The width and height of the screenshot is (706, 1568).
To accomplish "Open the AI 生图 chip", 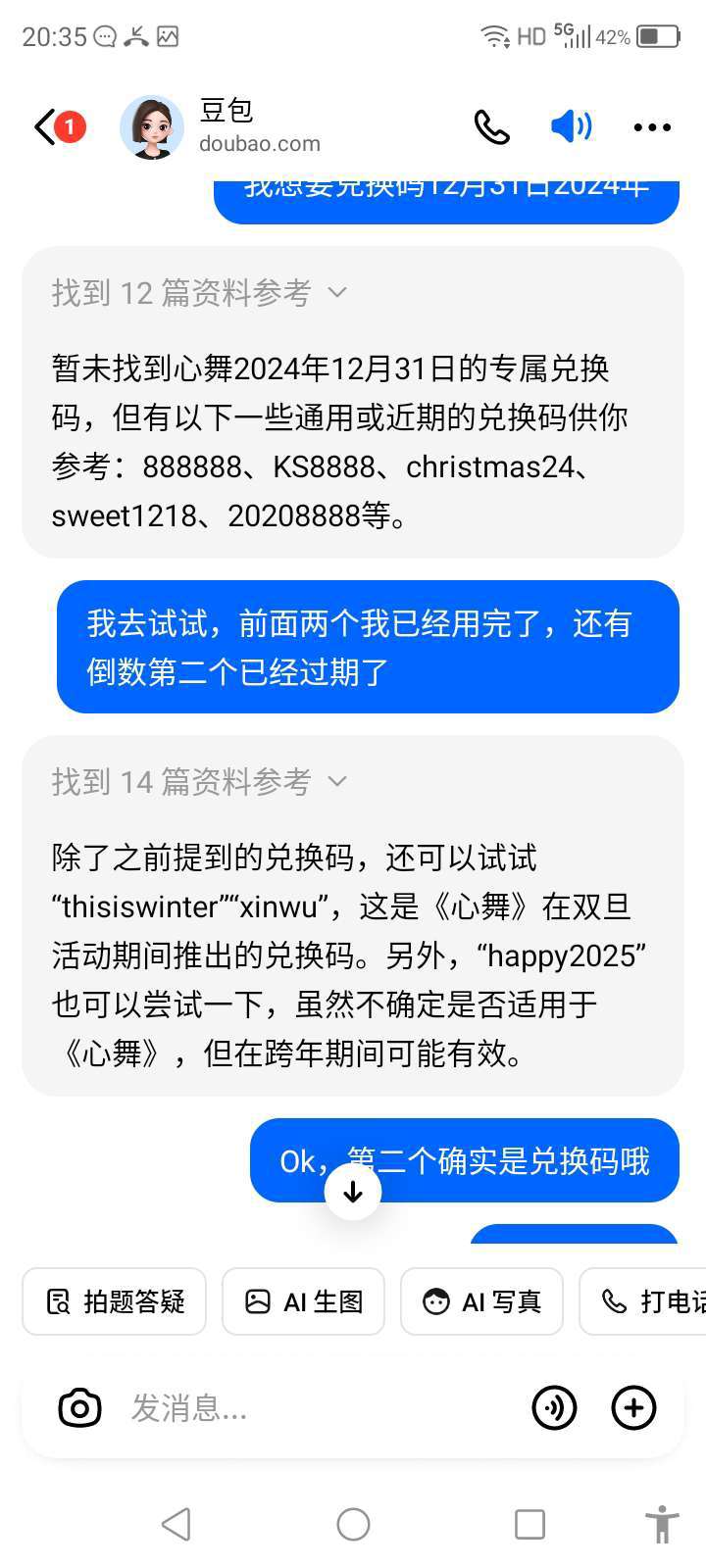I will point(304,1301).
